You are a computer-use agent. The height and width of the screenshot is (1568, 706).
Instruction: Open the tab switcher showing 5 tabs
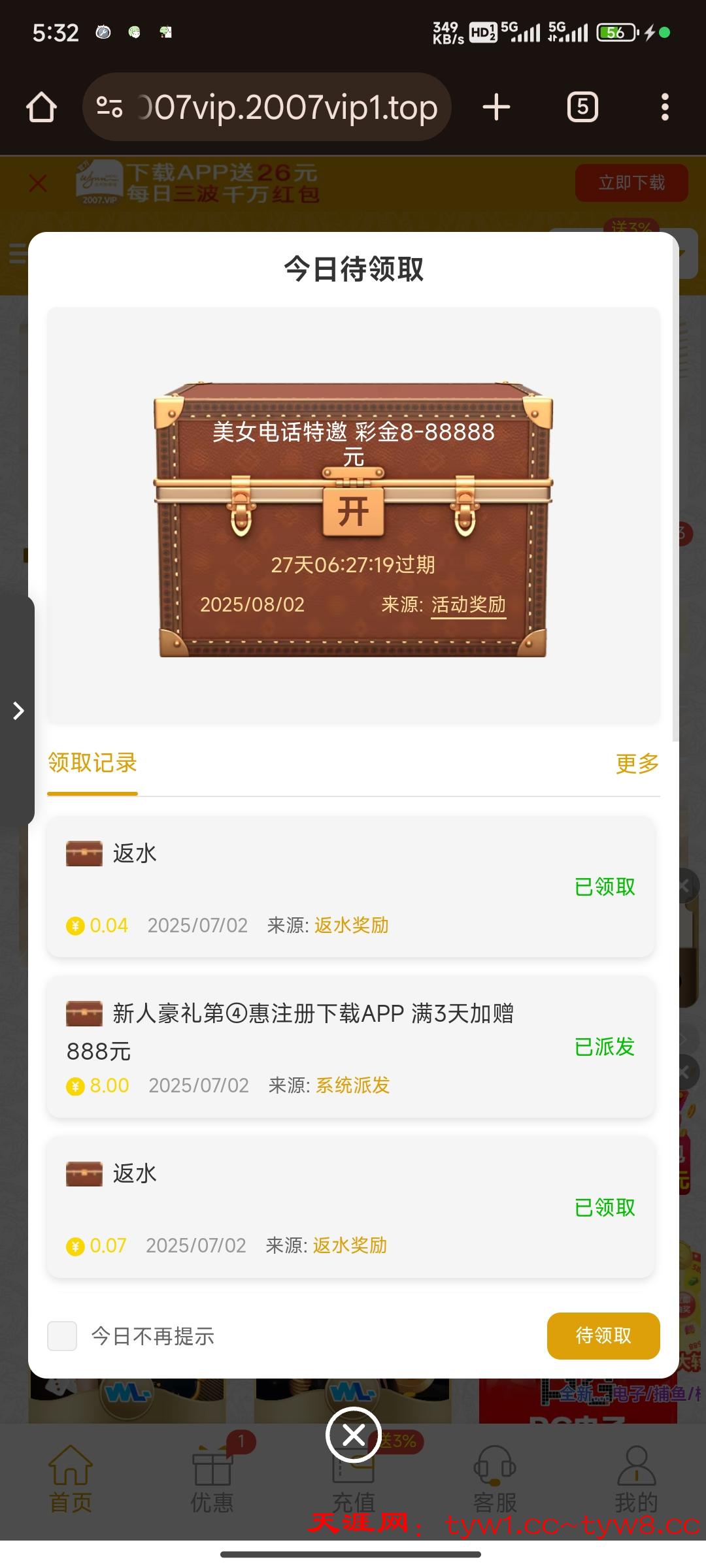pyautogui.click(x=582, y=107)
